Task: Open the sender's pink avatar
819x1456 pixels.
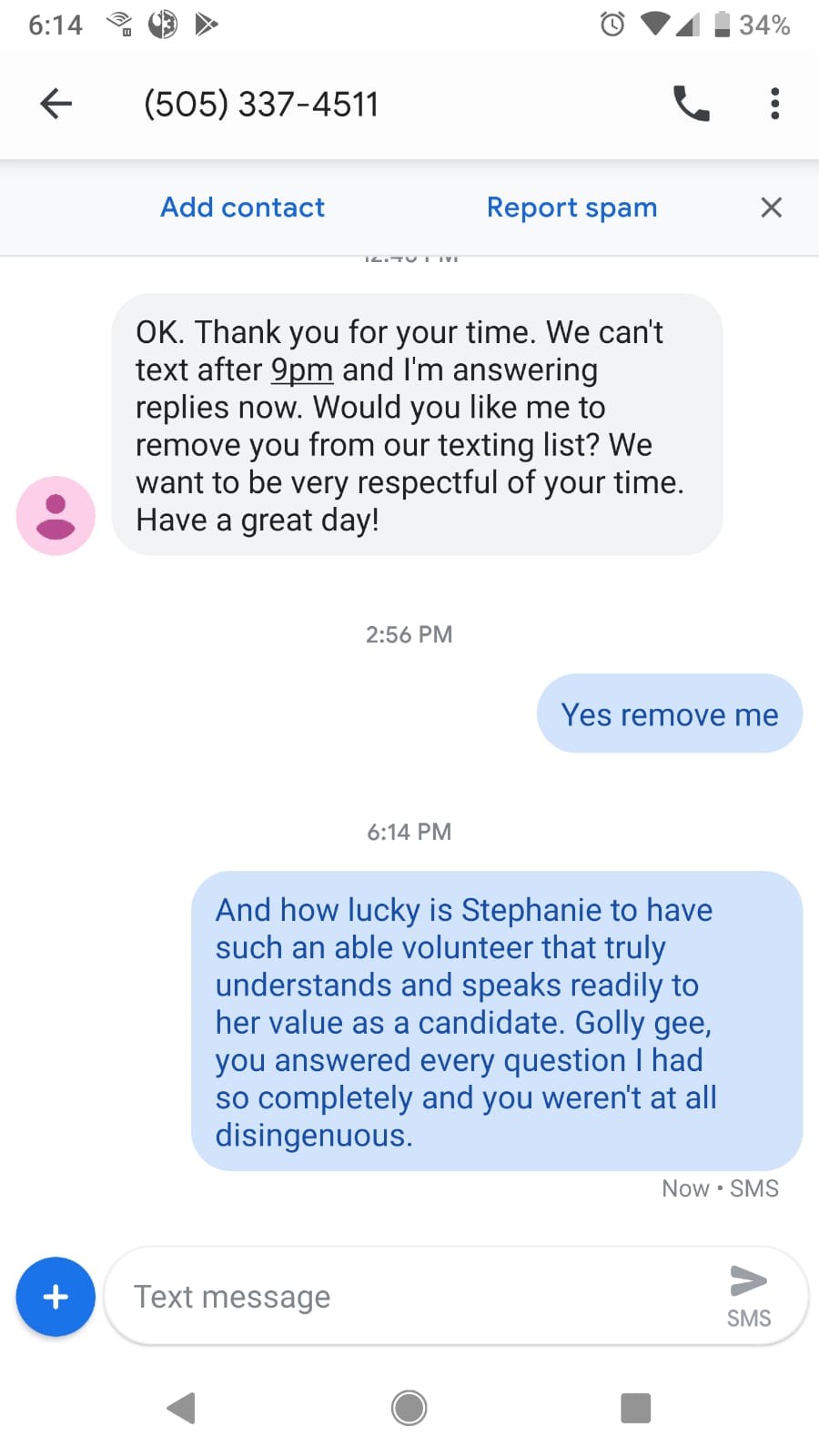Action: (56, 516)
